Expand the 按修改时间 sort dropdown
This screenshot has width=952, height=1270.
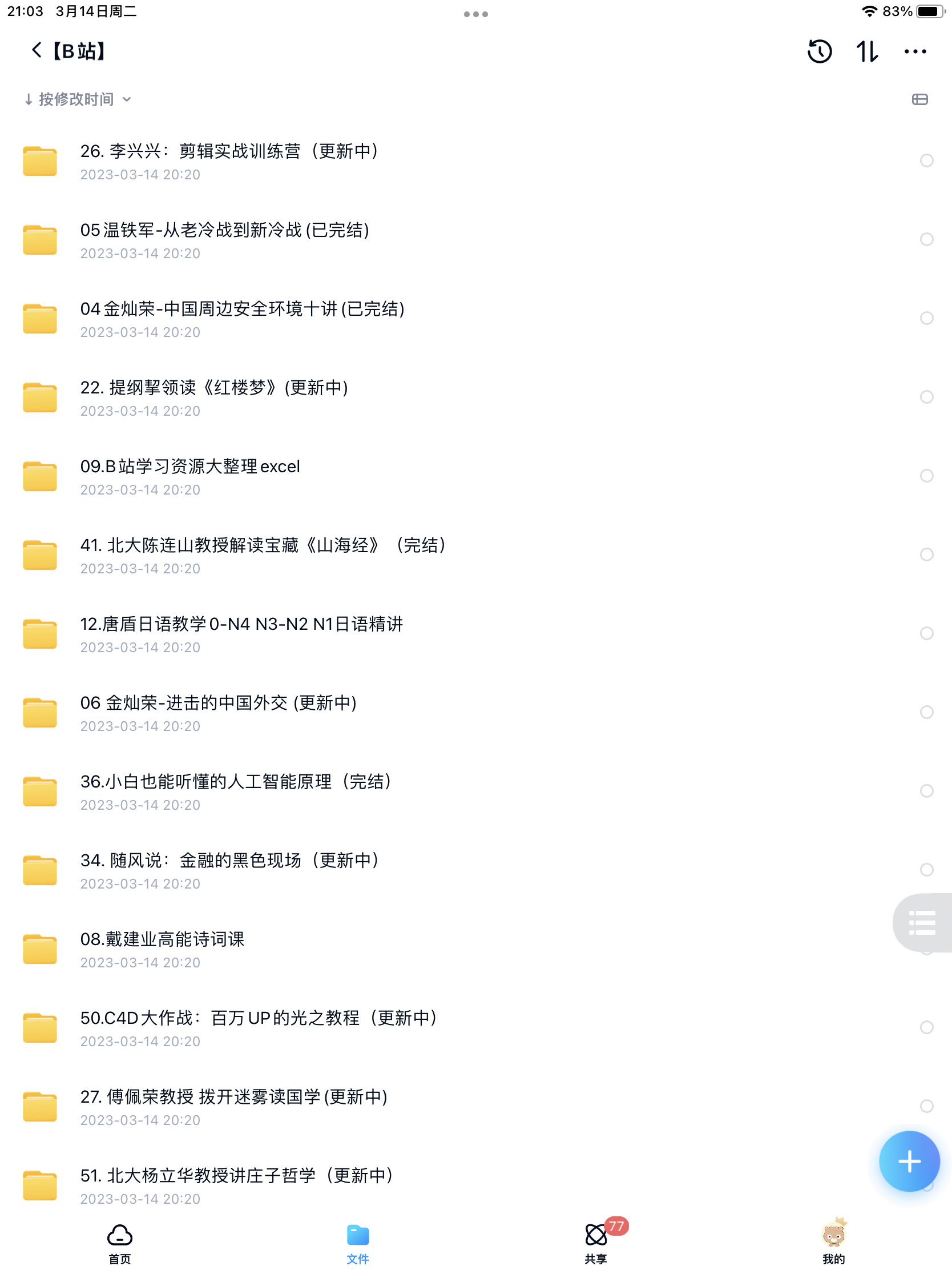pyautogui.click(x=78, y=99)
